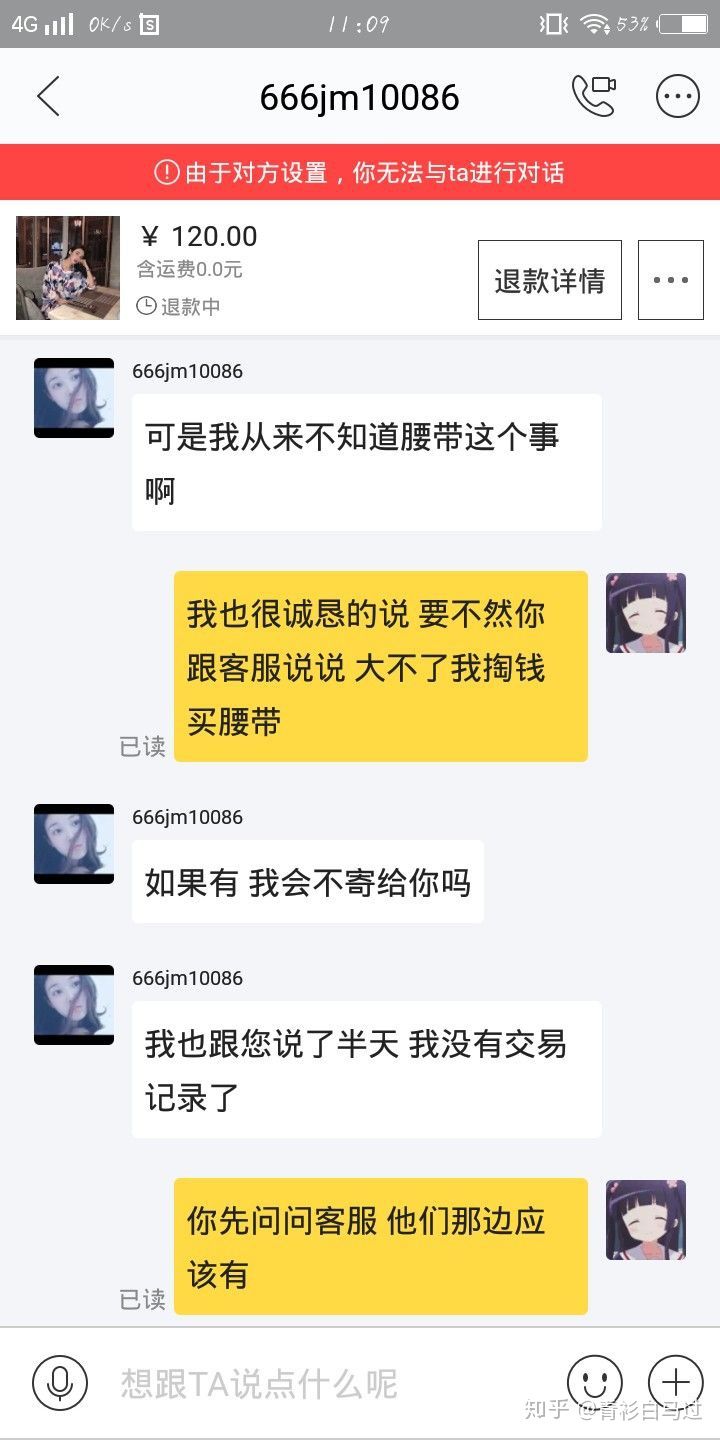720x1440 pixels.
Task: Open my own anime avatar profile
Action: coord(646,613)
